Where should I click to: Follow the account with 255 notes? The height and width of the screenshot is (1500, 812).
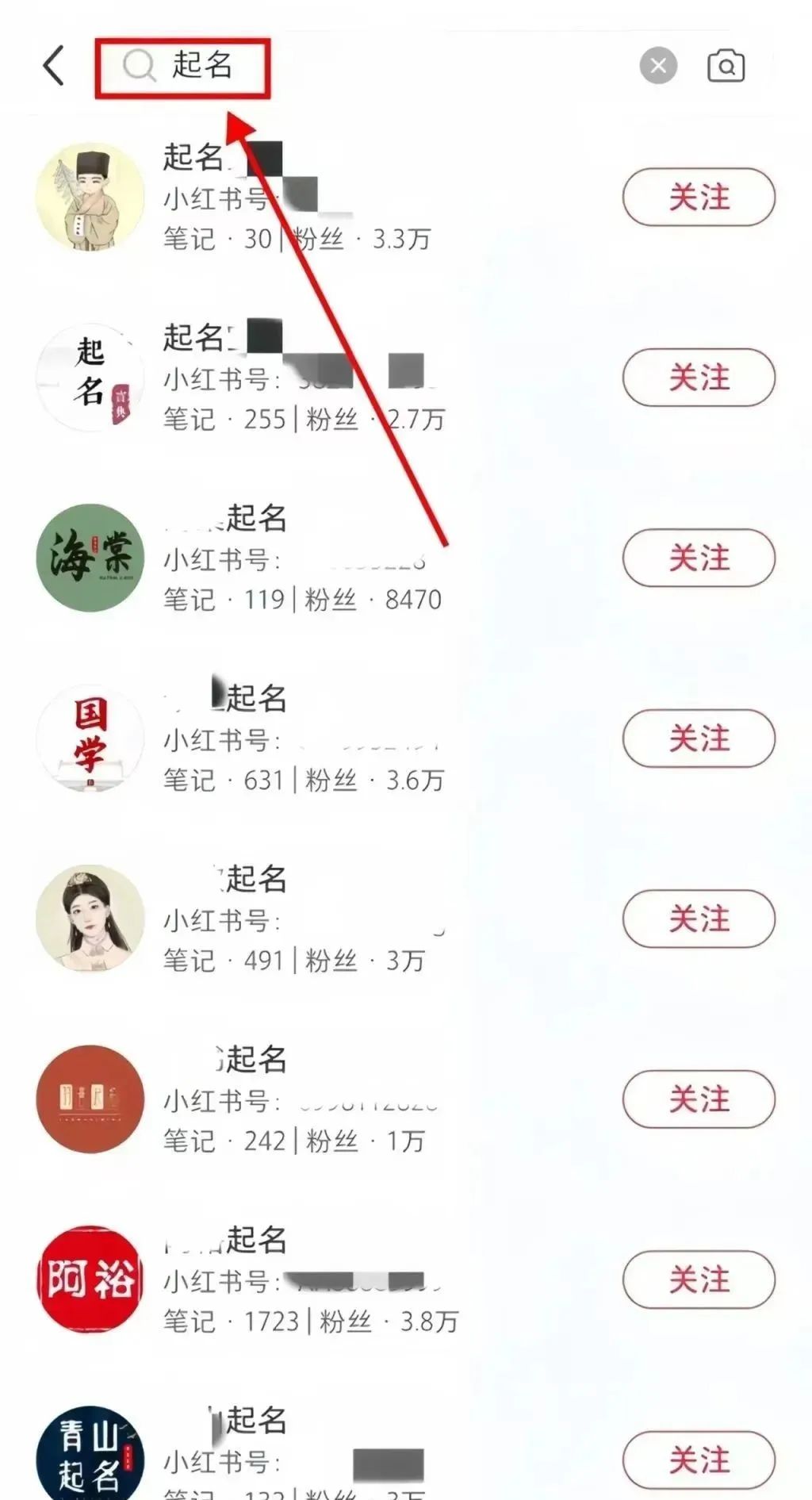(x=698, y=378)
